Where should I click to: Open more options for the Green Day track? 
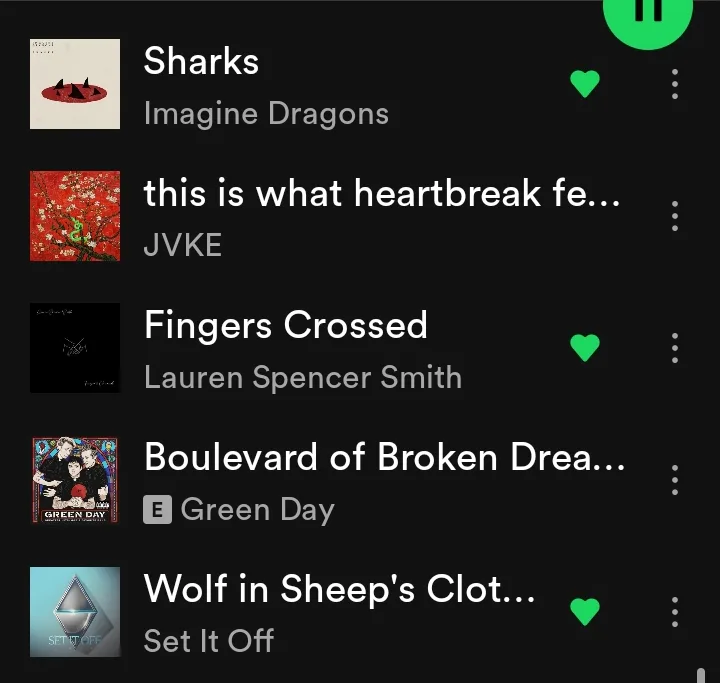click(675, 480)
